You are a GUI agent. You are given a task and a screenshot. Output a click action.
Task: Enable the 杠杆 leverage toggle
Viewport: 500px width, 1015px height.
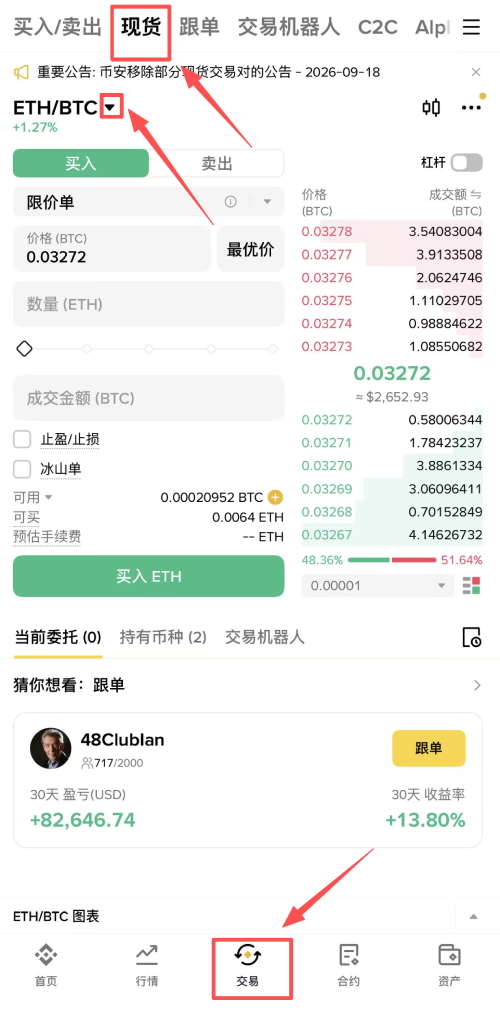point(466,163)
